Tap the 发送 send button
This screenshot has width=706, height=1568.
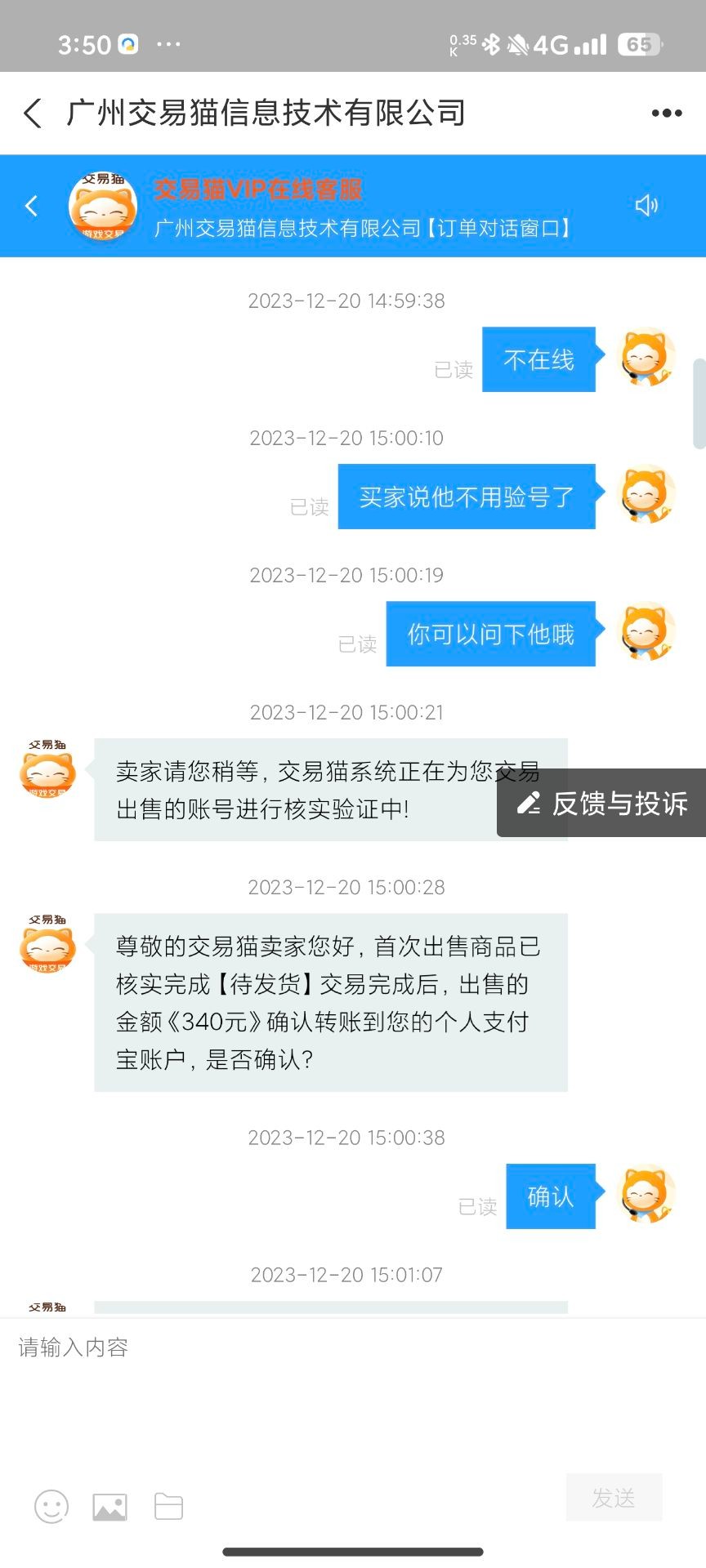coord(614,1498)
